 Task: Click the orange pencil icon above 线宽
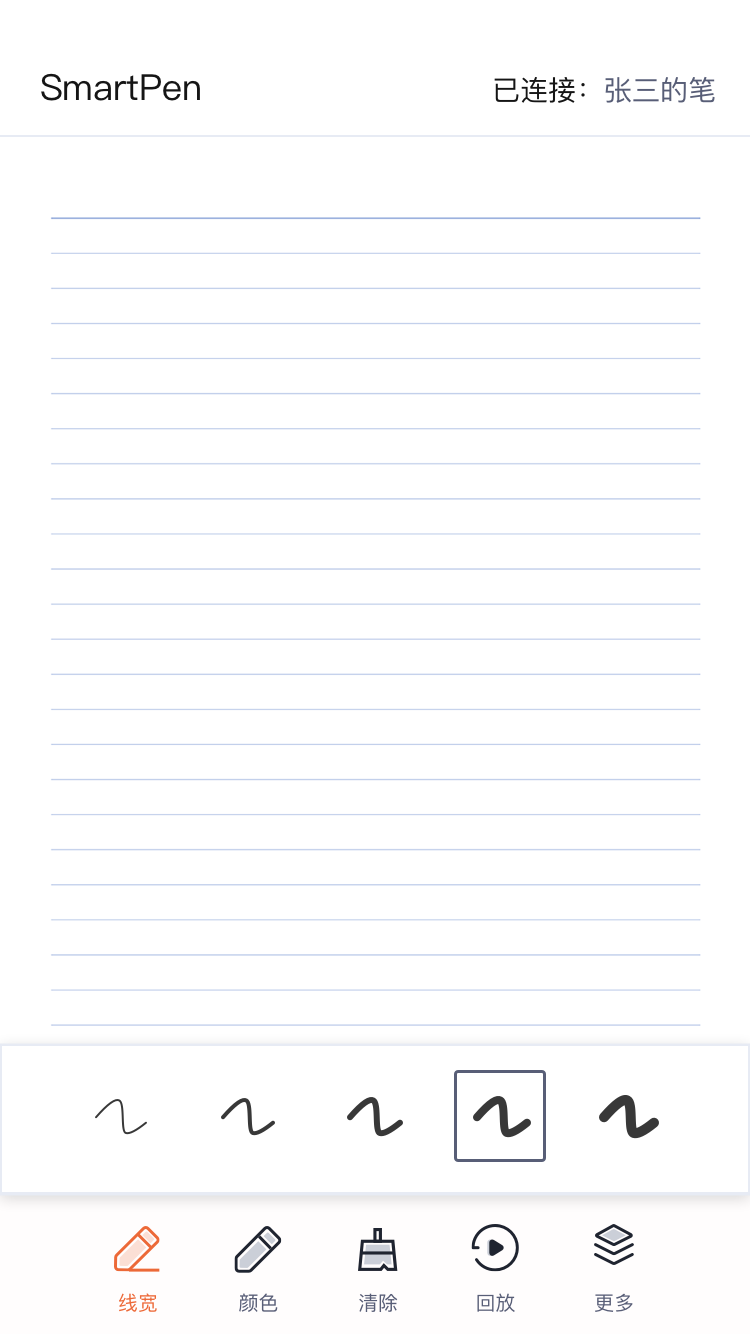click(x=136, y=1249)
